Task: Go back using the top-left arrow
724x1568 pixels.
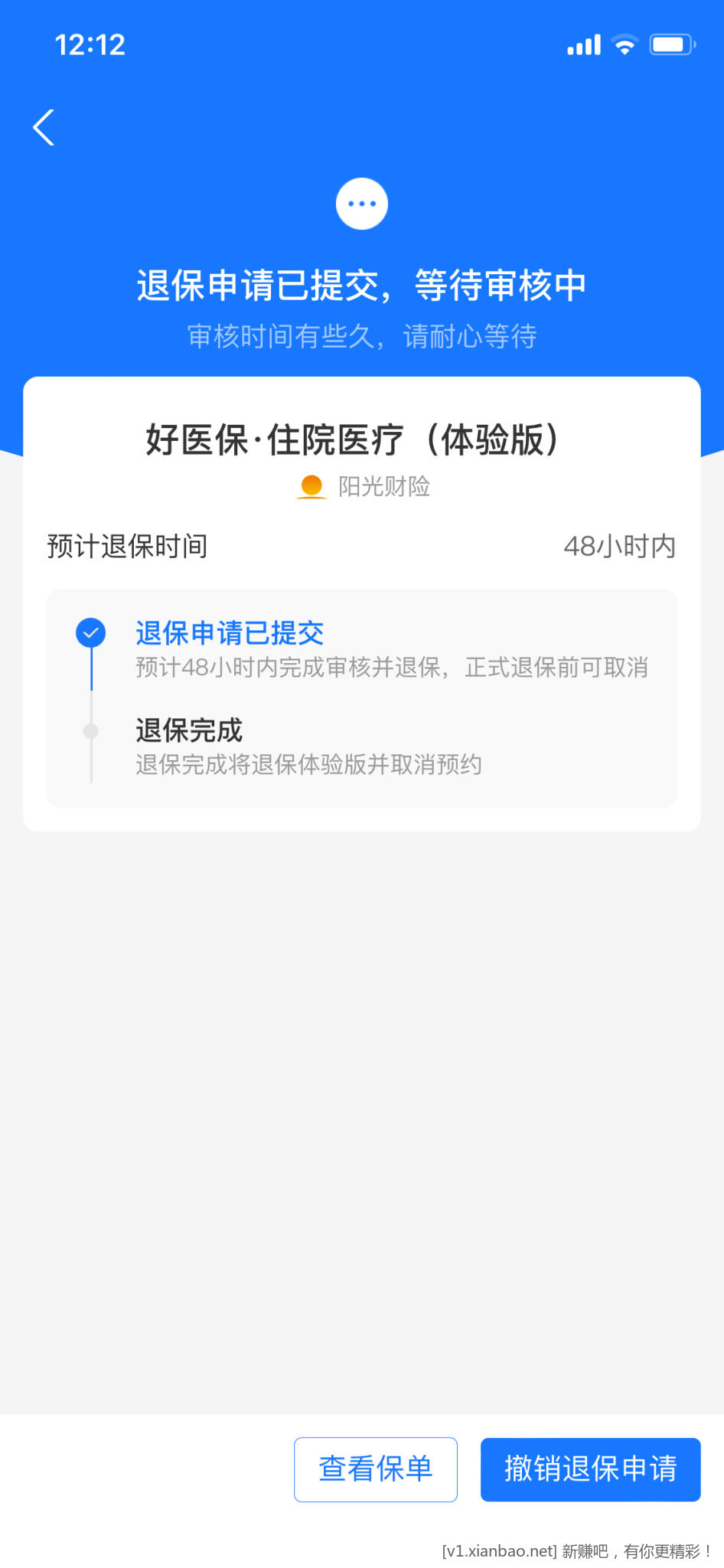Action: pos(44,127)
